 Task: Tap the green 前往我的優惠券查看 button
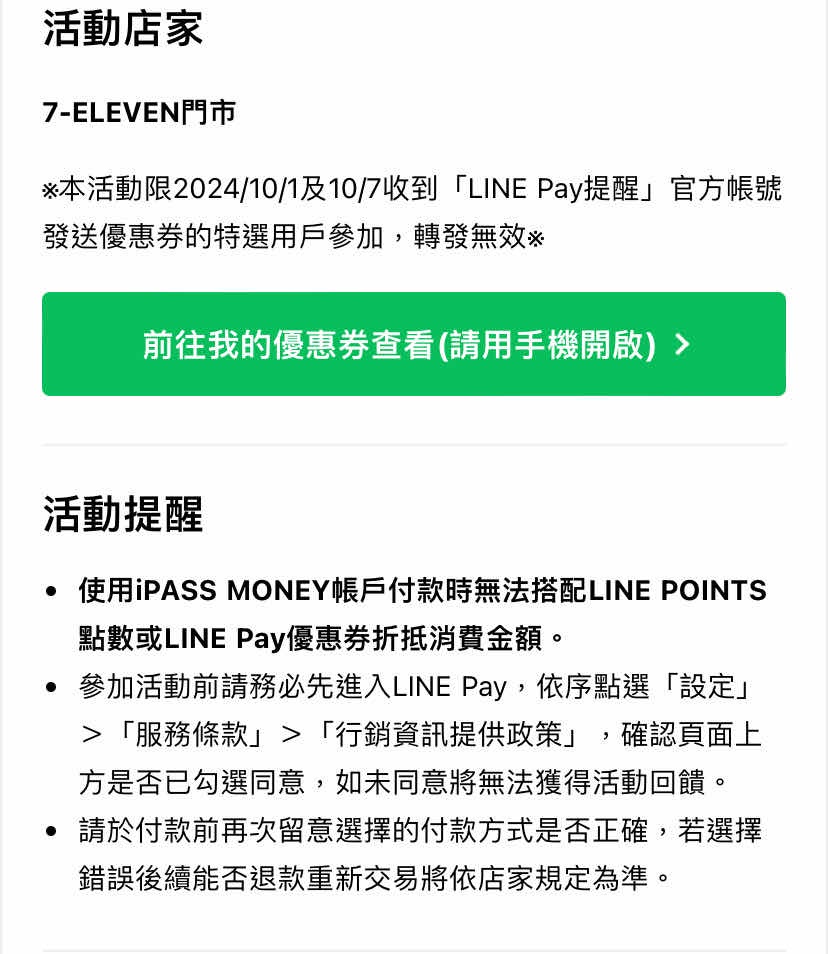click(414, 344)
